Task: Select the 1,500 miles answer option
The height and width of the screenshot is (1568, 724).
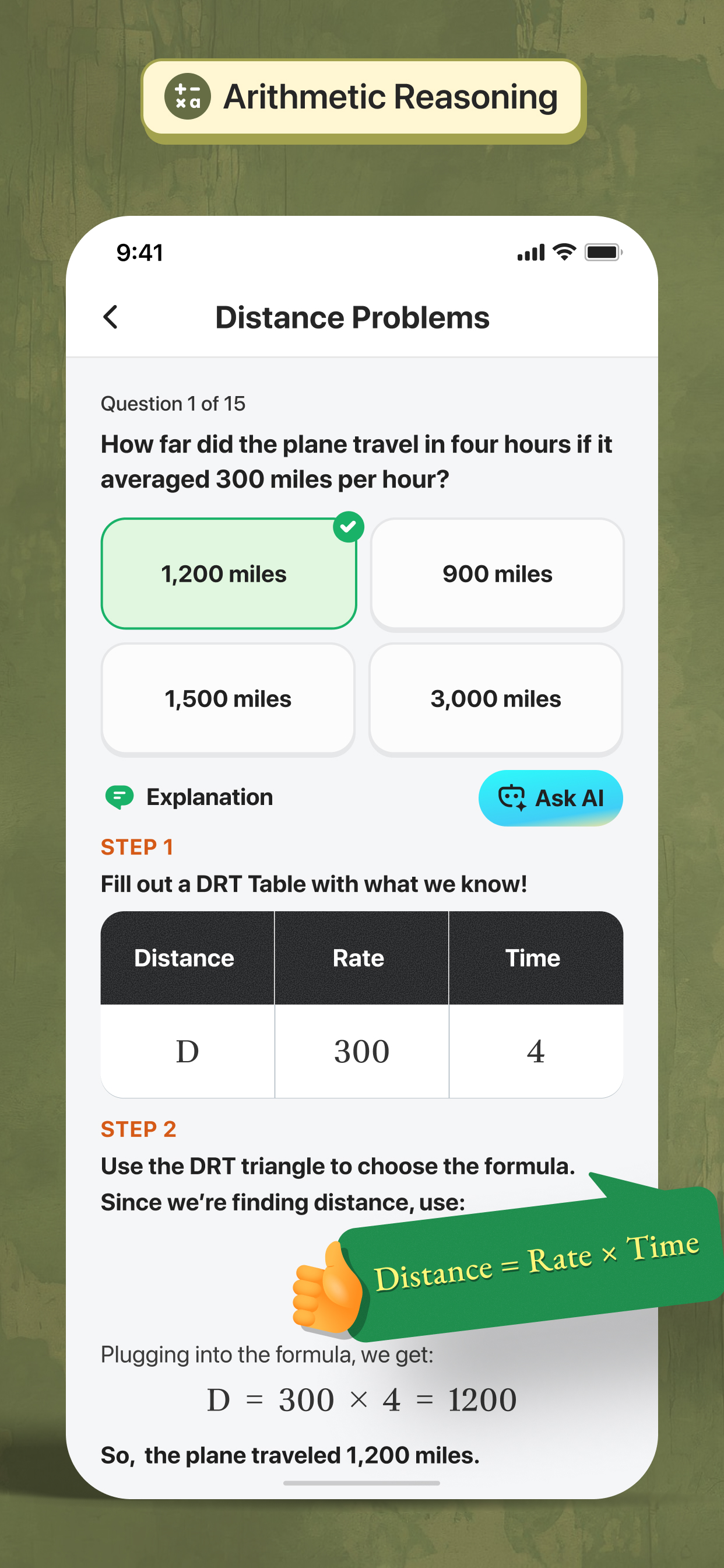Action: pyautogui.click(x=228, y=699)
